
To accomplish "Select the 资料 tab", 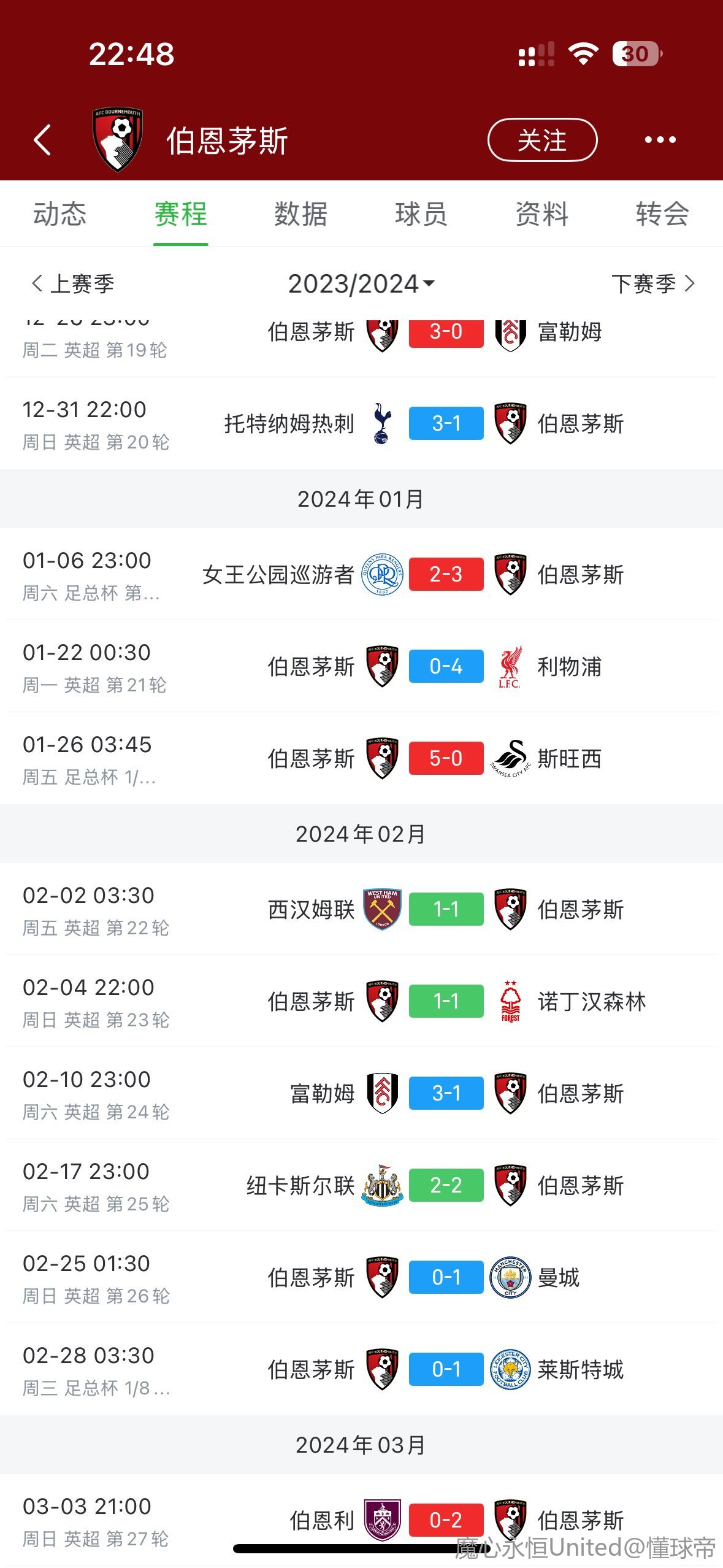I will (541, 214).
